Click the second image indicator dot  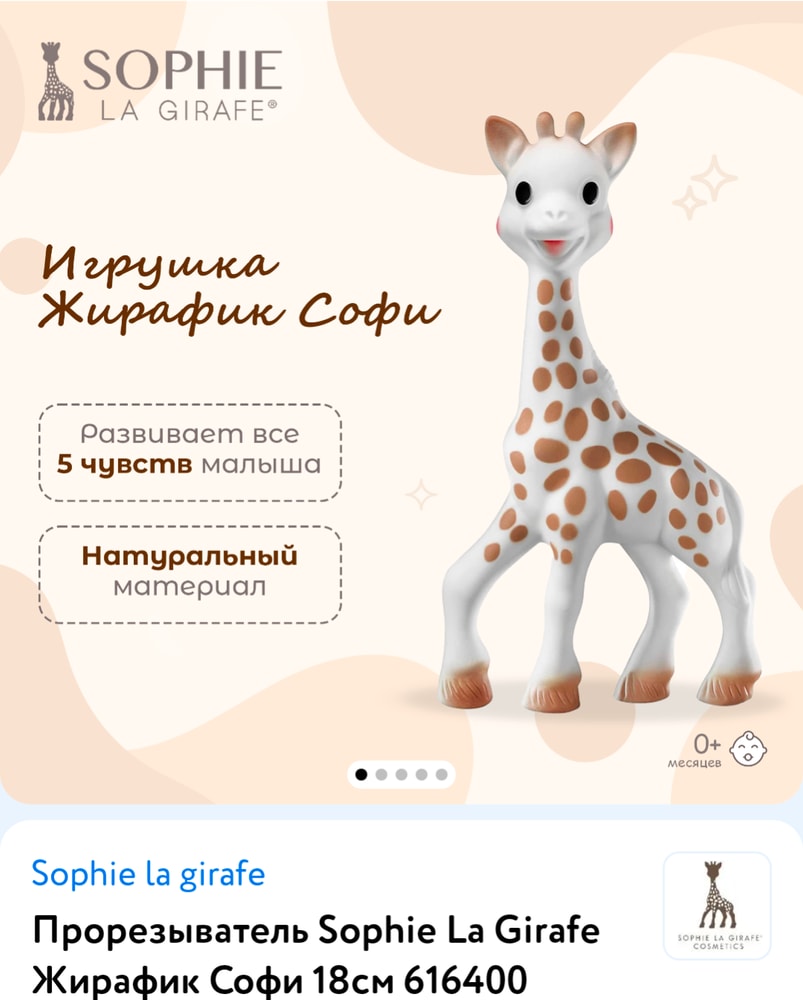[381, 772]
